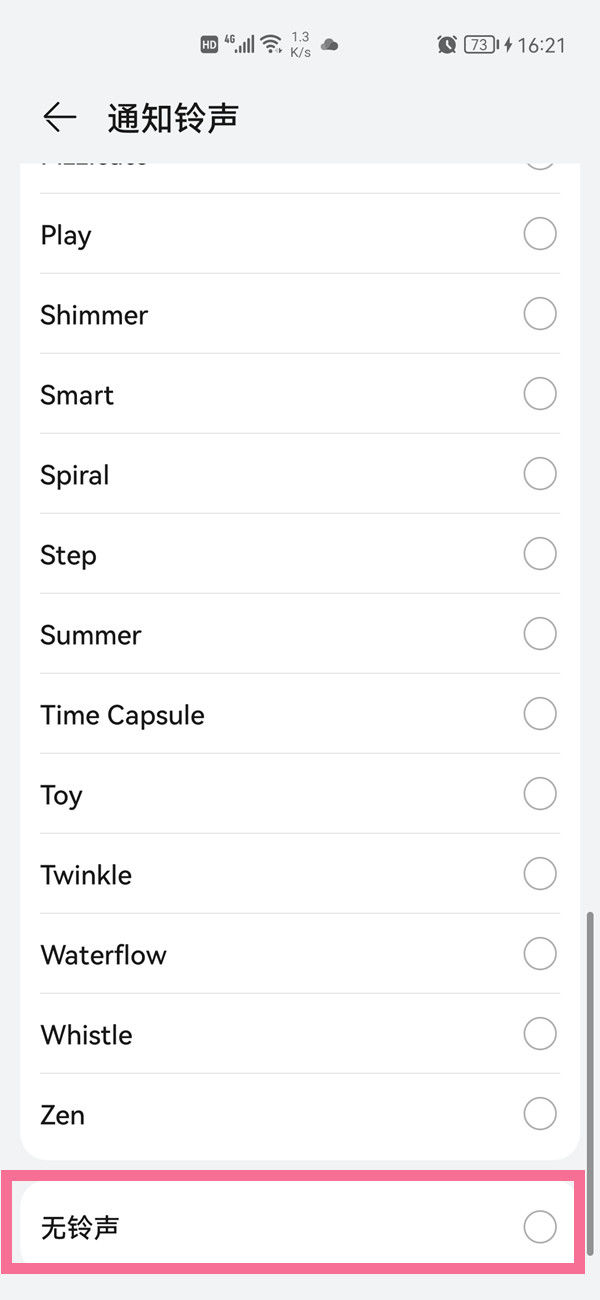Pick the Zen notification tone

click(x=539, y=1115)
